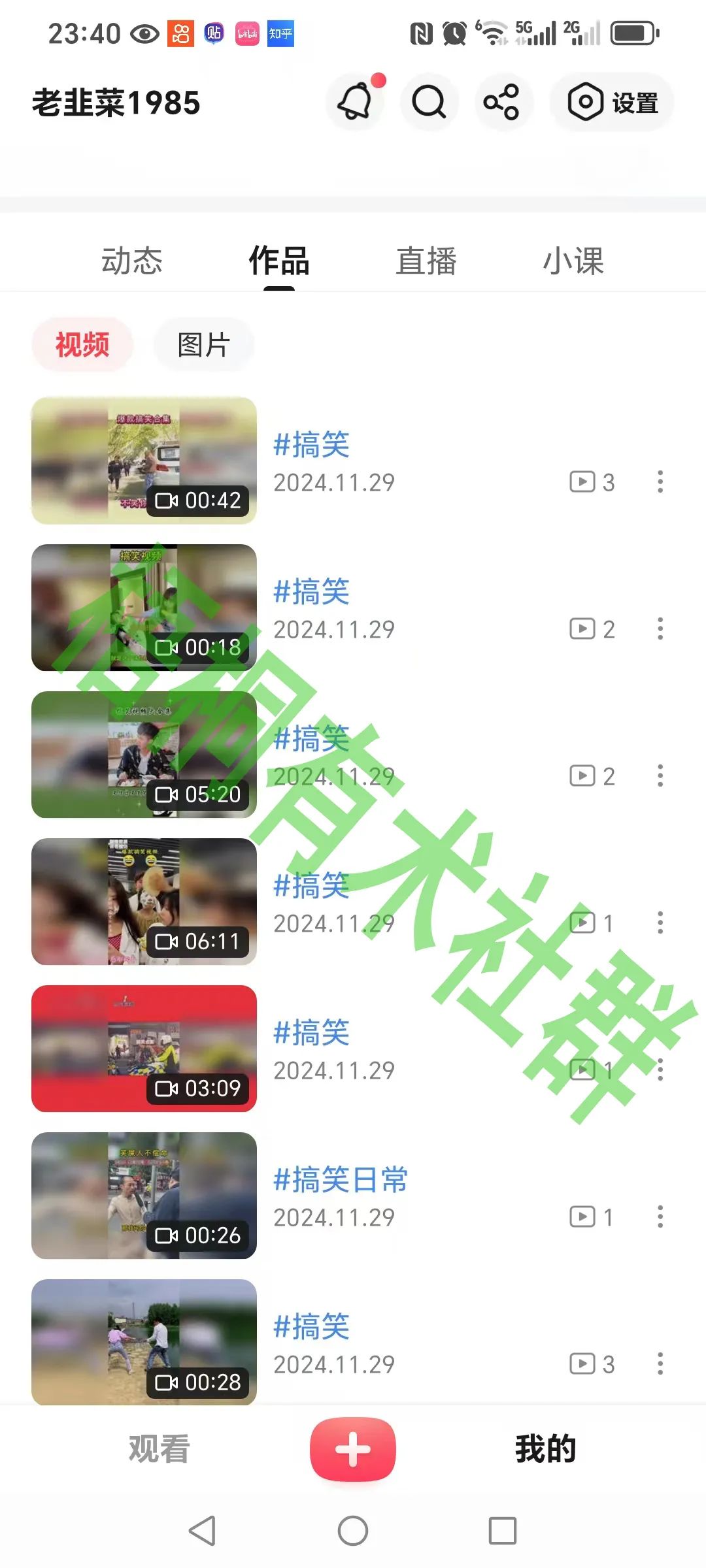
Task: Open three-dot menu of first #搞笑 video
Action: [x=662, y=482]
